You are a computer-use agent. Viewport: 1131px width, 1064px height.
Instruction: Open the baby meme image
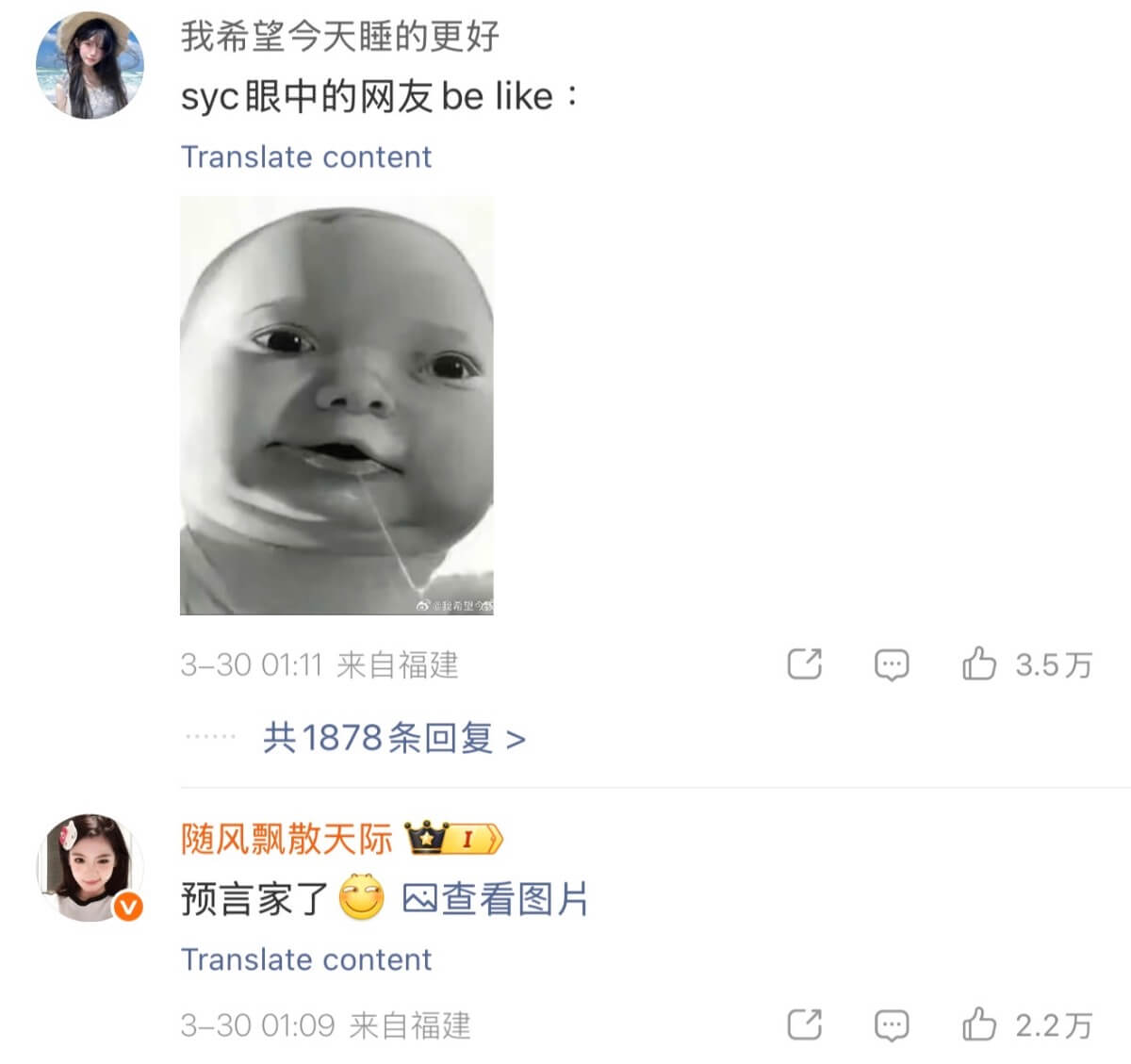pos(336,405)
